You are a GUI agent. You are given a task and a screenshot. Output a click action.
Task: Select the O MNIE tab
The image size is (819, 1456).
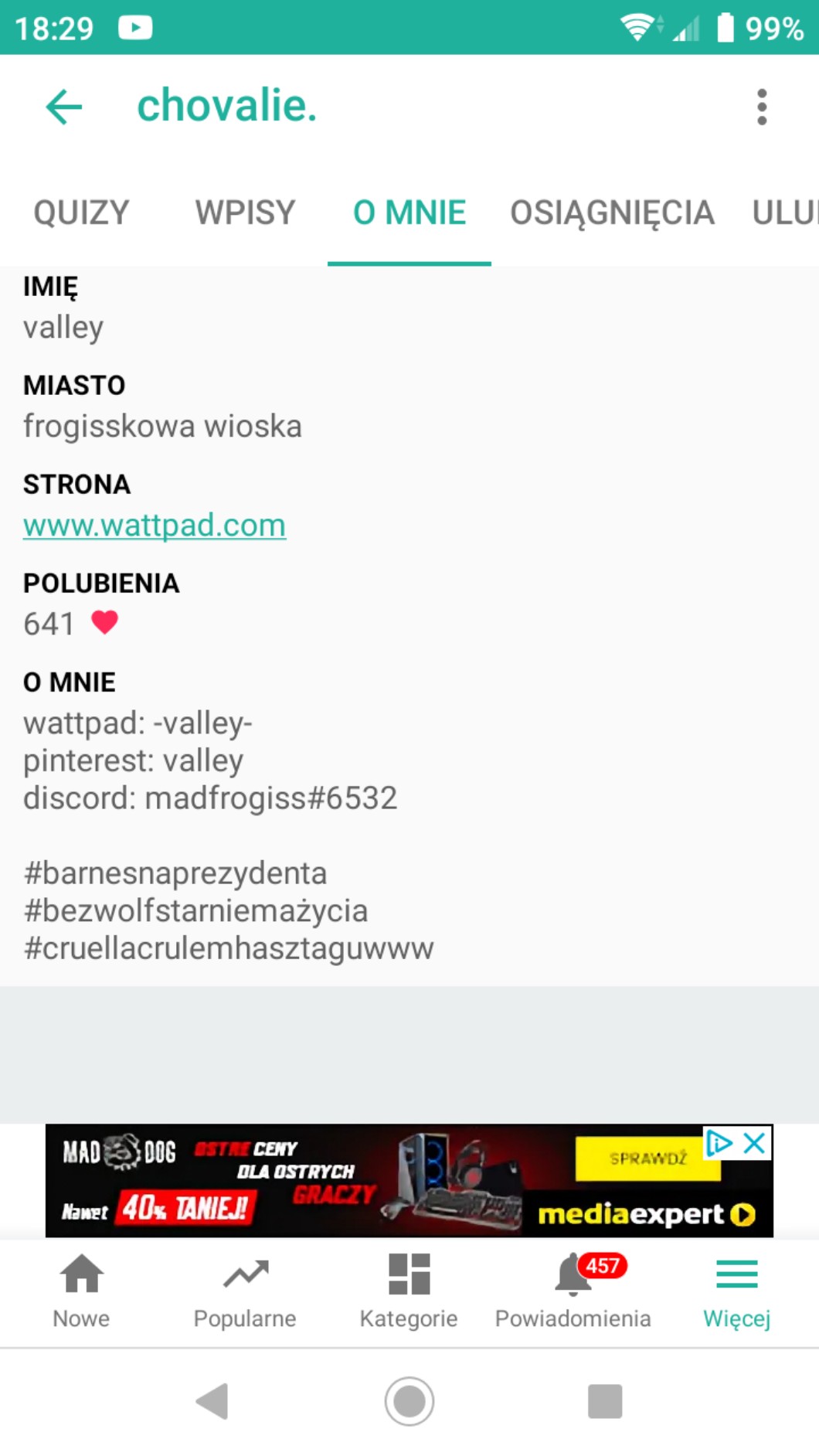(409, 213)
